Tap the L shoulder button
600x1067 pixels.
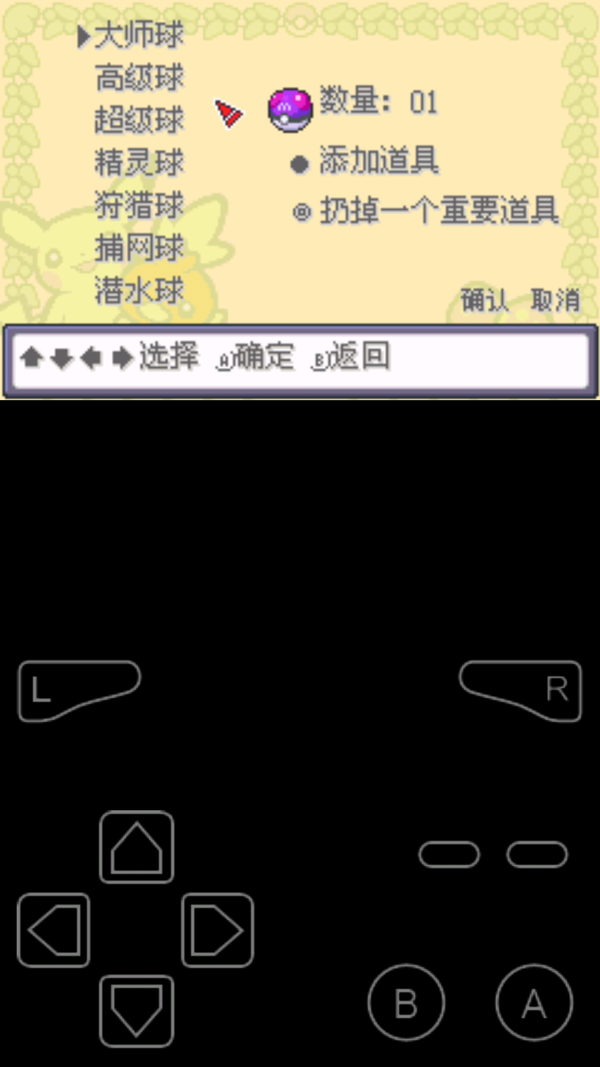pyautogui.click(x=80, y=691)
